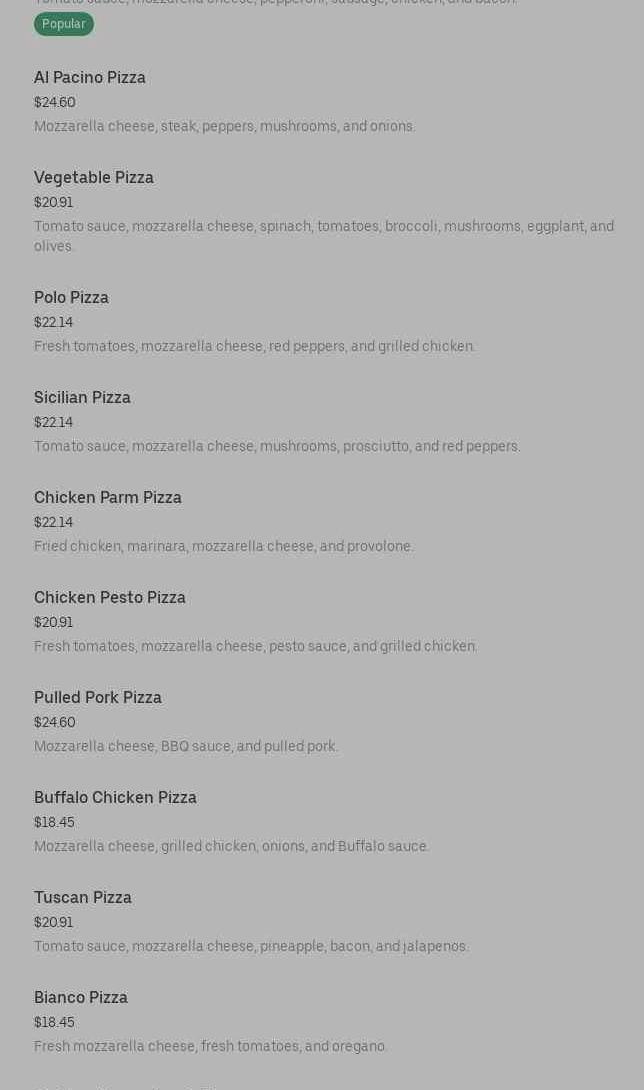This screenshot has width=644, height=1090.
Task: Choose the Polo Pizza item
Action: (71, 298)
